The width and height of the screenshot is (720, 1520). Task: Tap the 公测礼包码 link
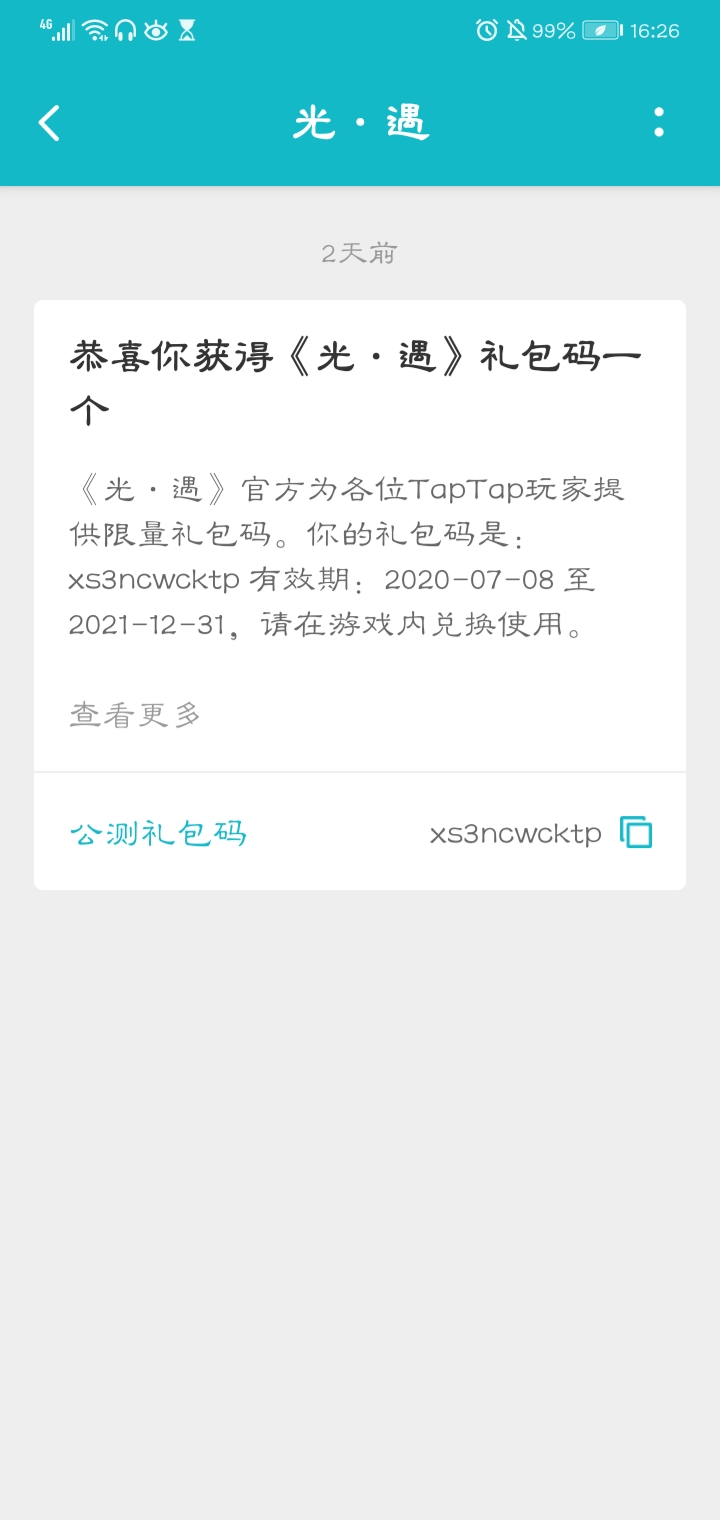[159, 831]
